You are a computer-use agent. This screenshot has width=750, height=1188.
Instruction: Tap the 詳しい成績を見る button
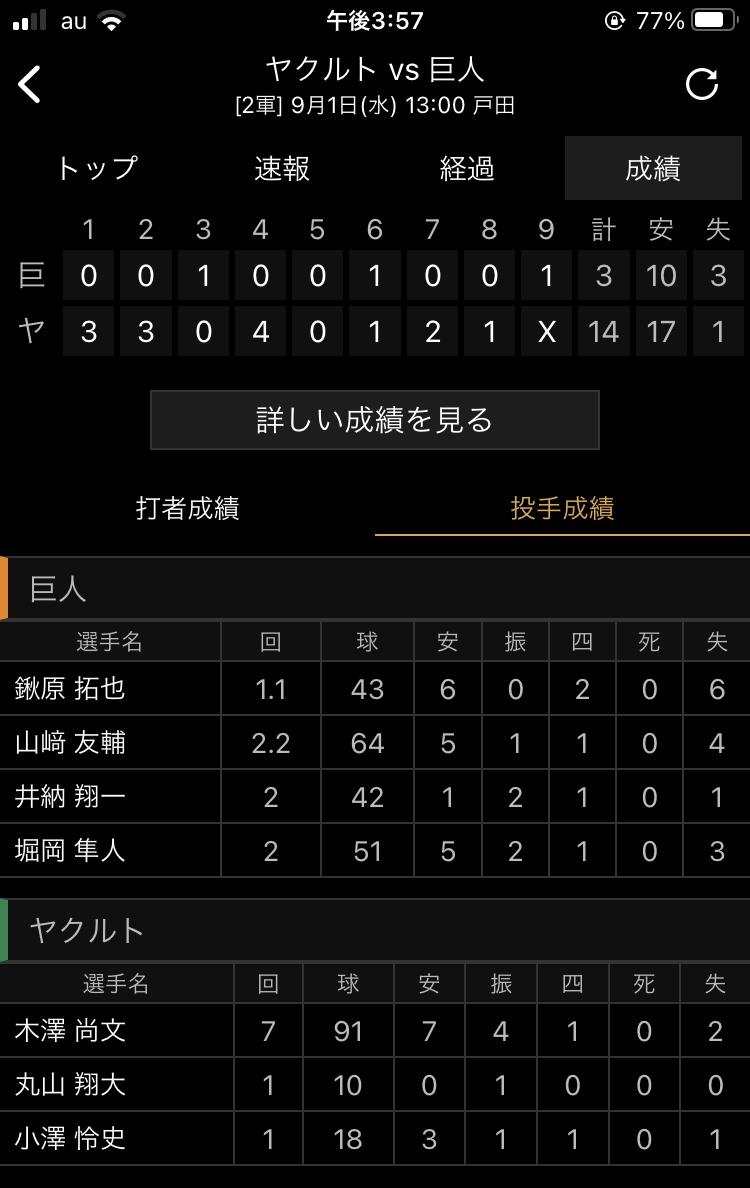(x=375, y=420)
